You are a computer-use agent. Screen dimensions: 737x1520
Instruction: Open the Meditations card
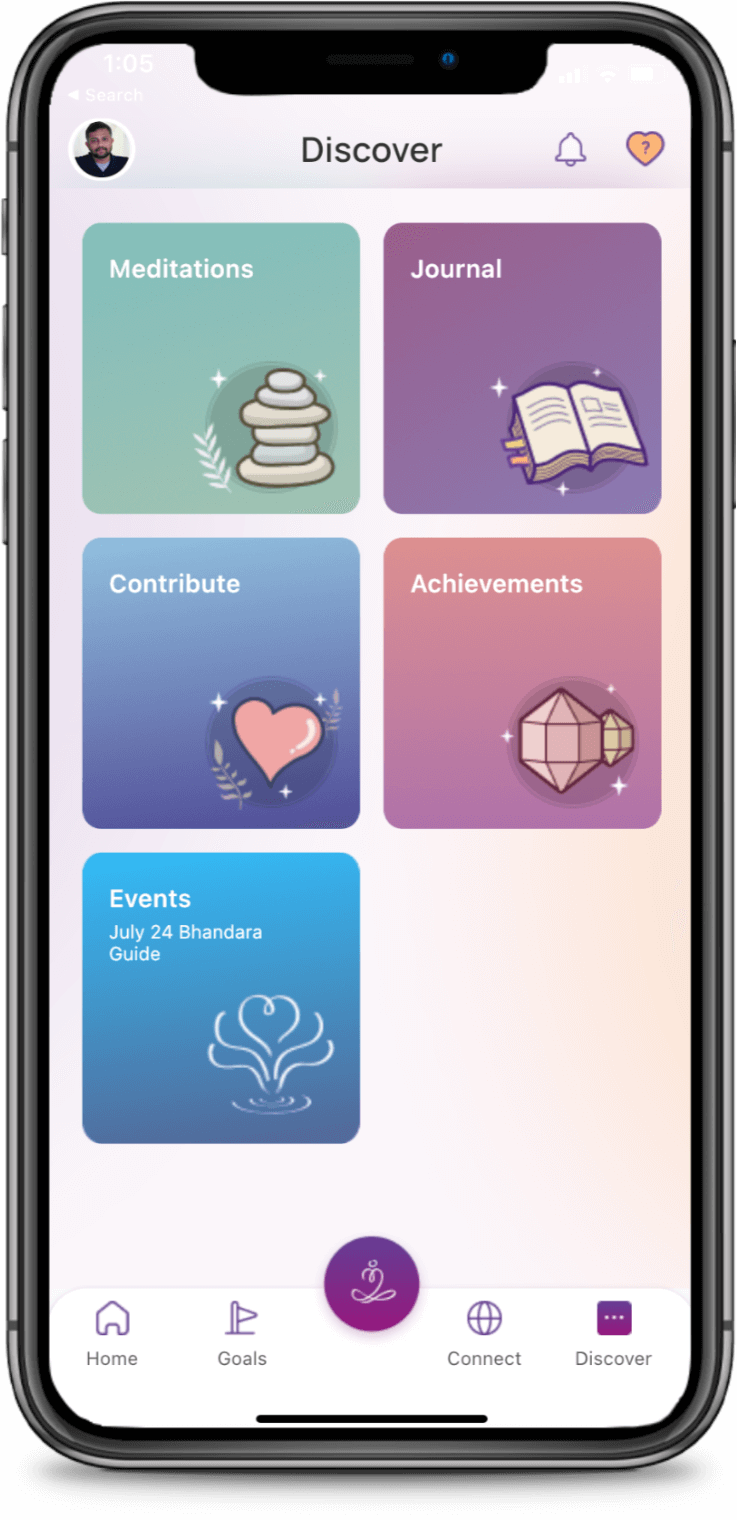(x=221, y=368)
